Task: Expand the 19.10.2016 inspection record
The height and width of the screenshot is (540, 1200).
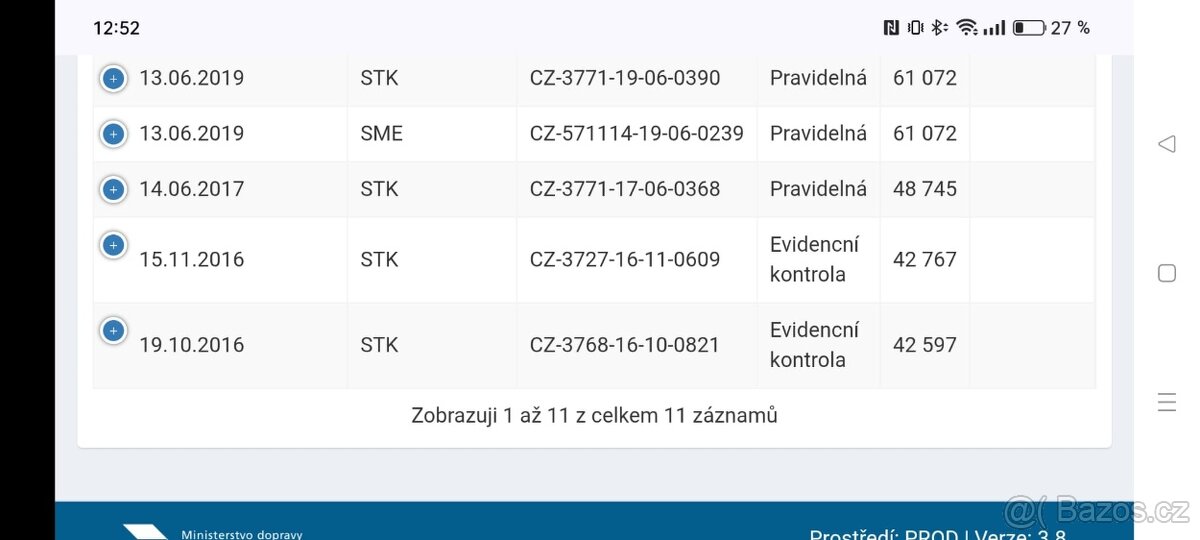Action: tap(113, 330)
